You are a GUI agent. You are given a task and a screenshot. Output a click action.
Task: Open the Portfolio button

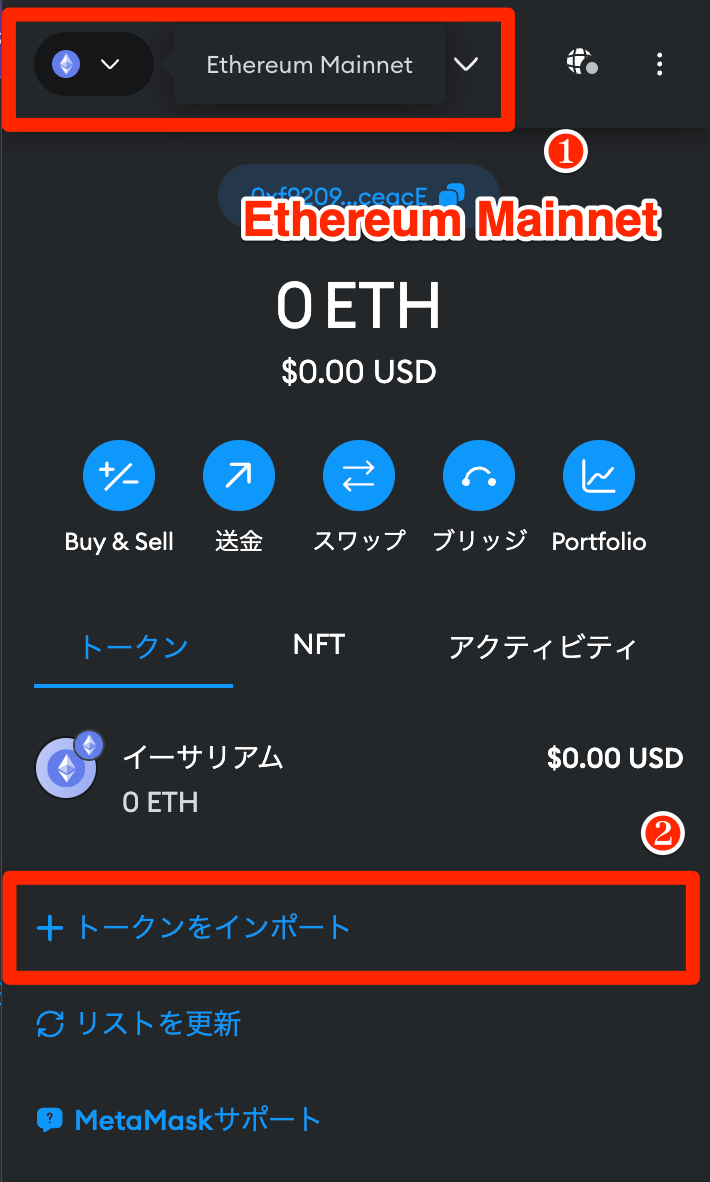[x=599, y=477]
